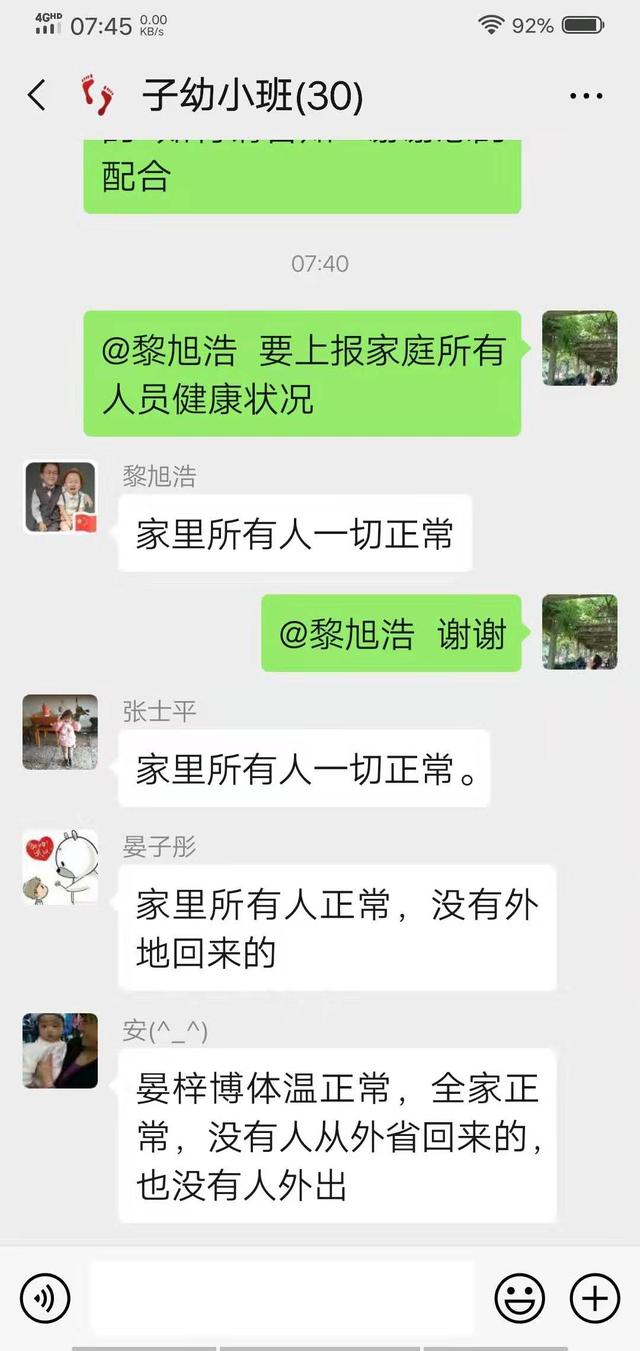640x1351 pixels.
Task: Go back from the 子幼小班 chat
Action: tap(37, 96)
